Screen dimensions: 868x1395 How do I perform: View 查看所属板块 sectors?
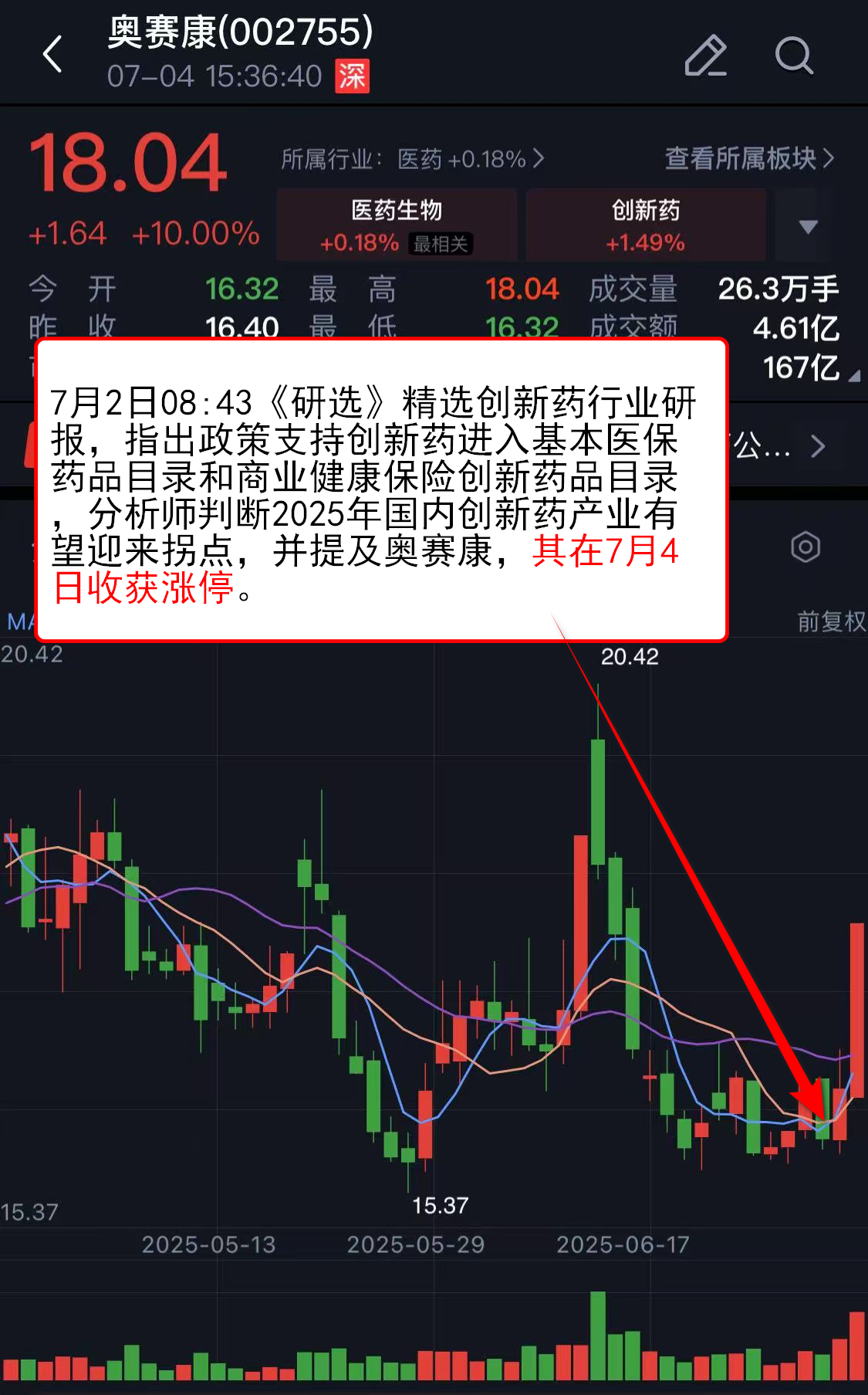tap(748, 158)
